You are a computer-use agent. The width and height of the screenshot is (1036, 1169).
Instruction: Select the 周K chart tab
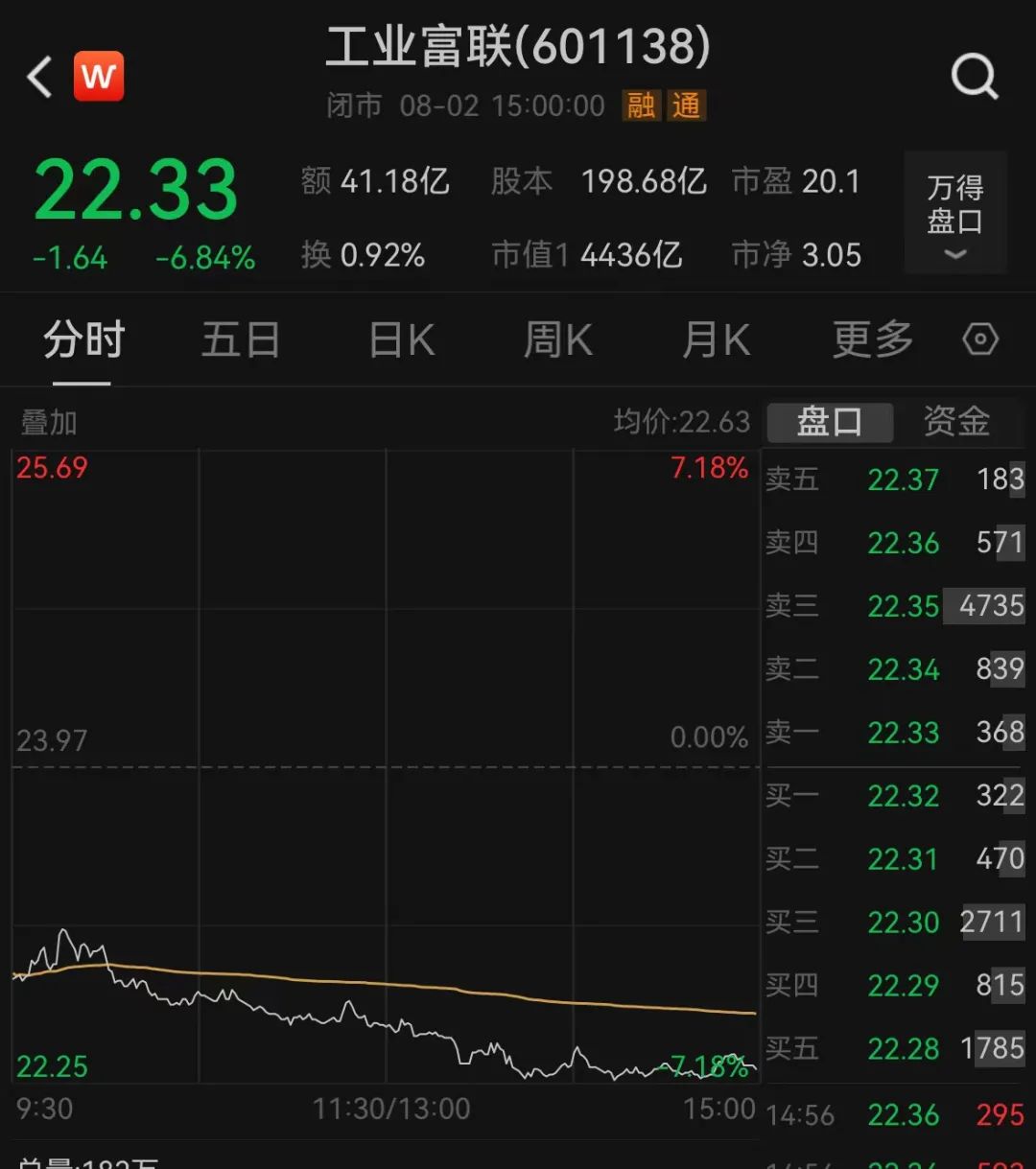[x=557, y=339]
